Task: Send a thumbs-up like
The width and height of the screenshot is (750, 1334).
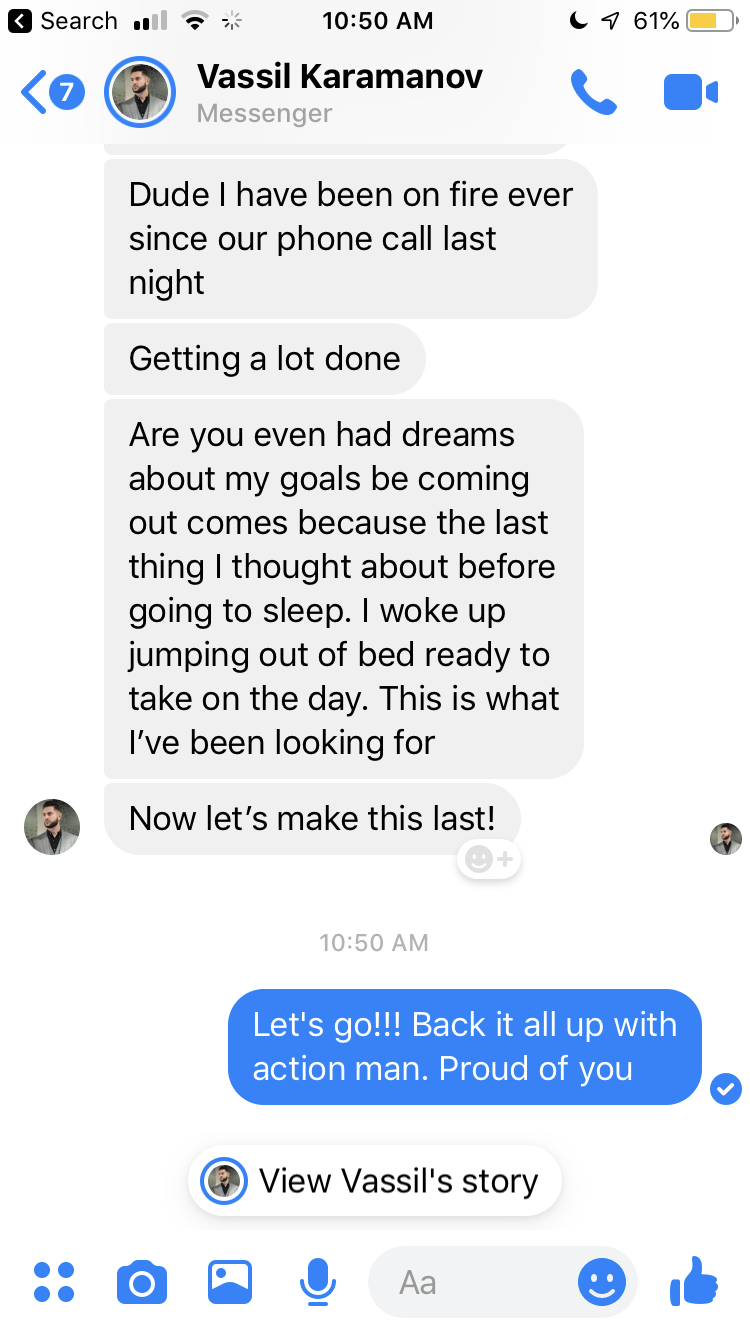Action: pyautogui.click(x=694, y=1280)
